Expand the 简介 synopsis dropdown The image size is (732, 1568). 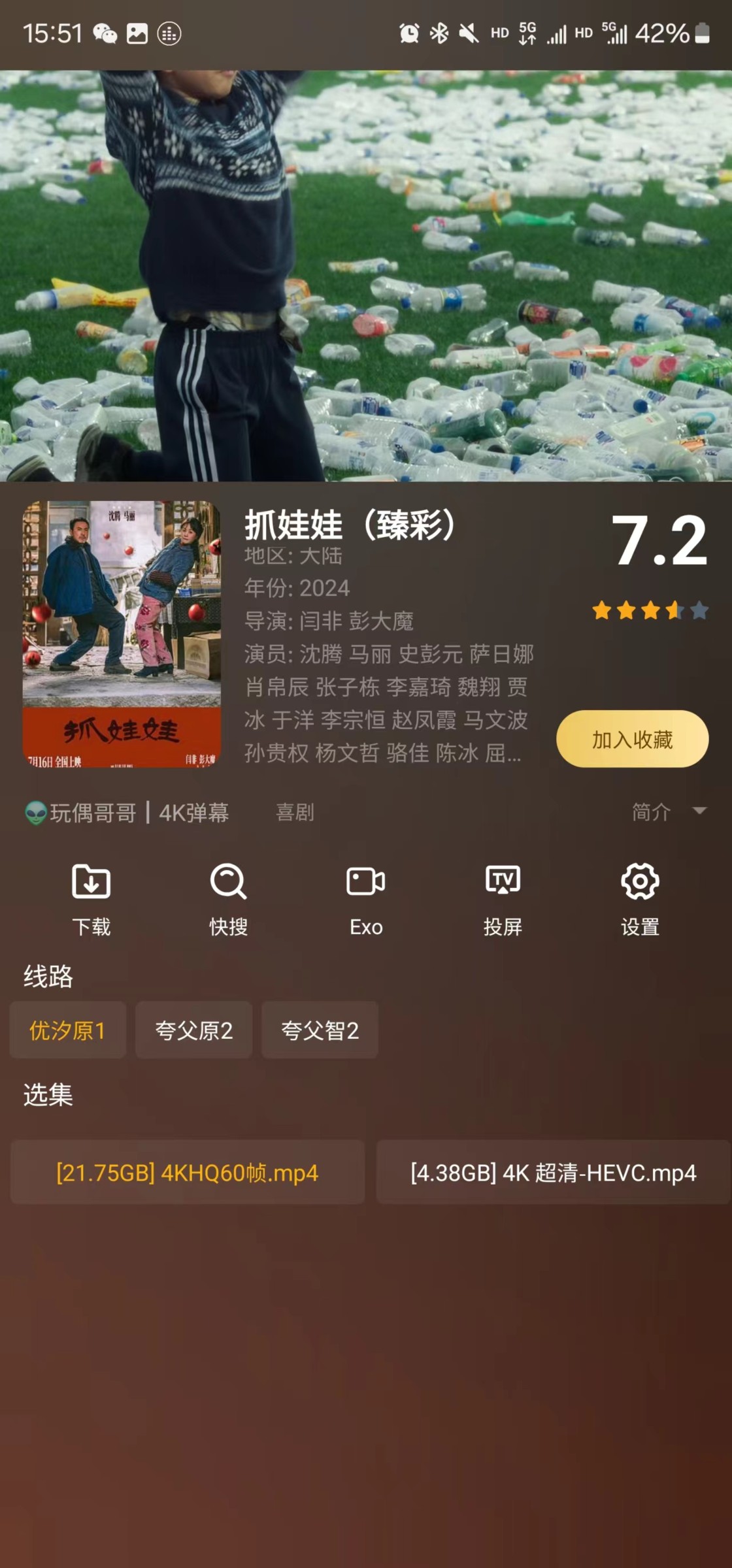[668, 811]
